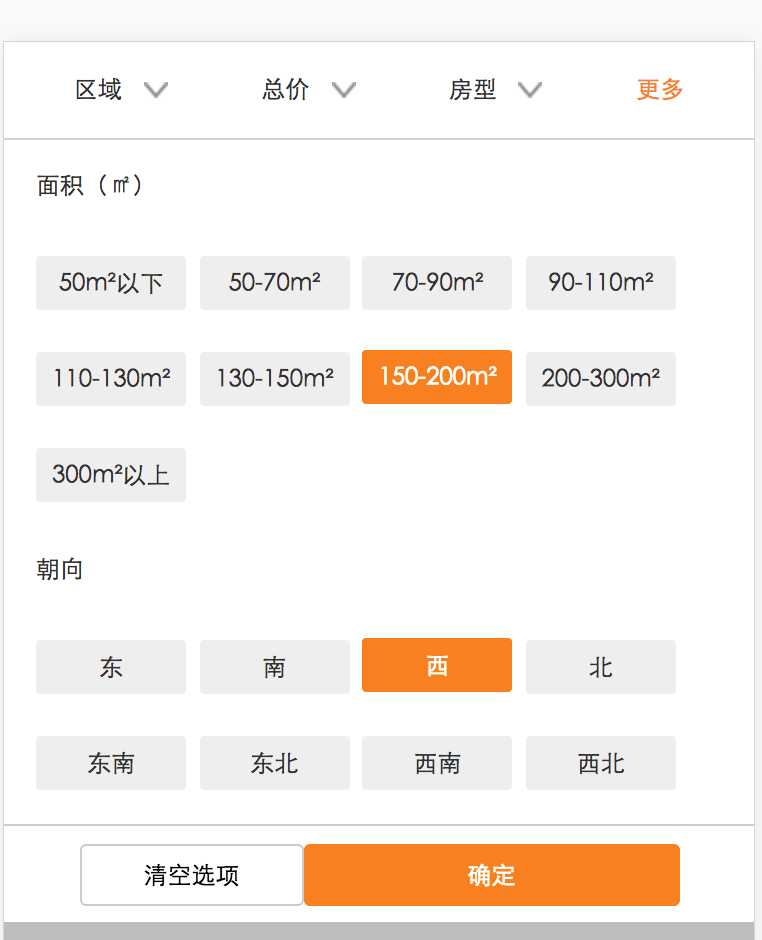Tap the 更多 filter tab
The width and height of the screenshot is (762, 940).
point(660,90)
